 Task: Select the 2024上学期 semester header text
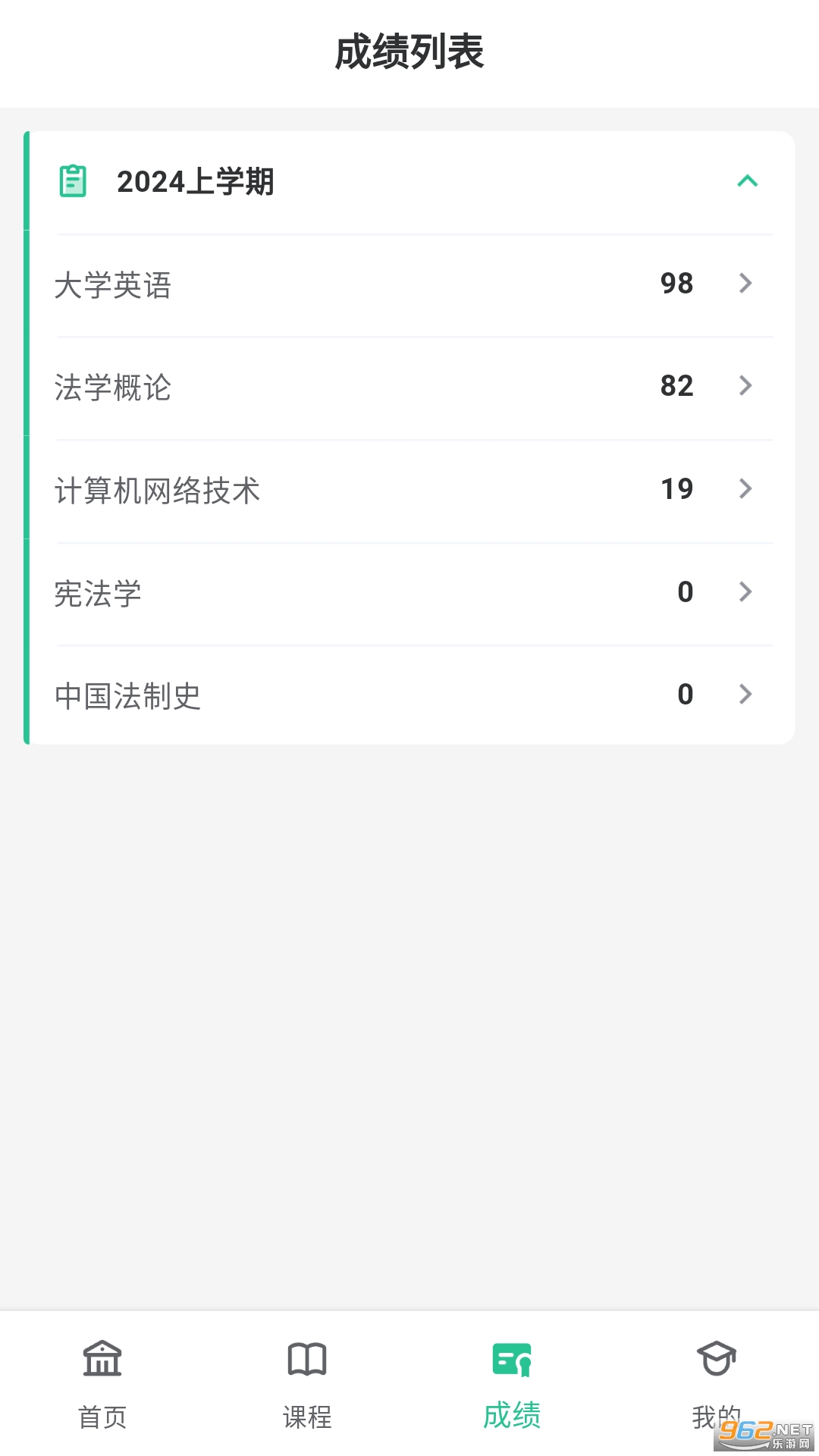point(196,181)
